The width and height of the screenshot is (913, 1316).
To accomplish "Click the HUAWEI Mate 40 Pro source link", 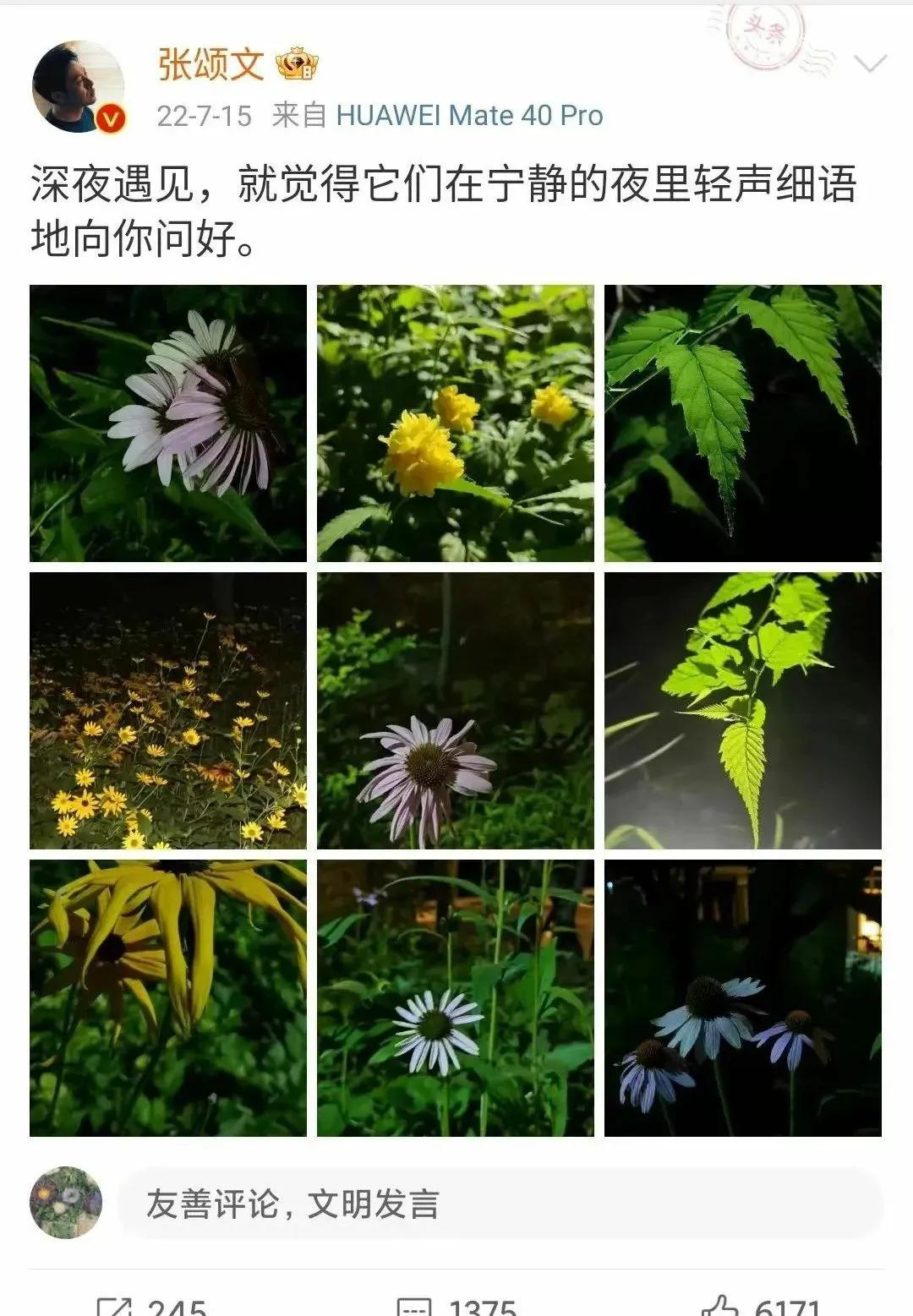I will pyautogui.click(x=469, y=117).
